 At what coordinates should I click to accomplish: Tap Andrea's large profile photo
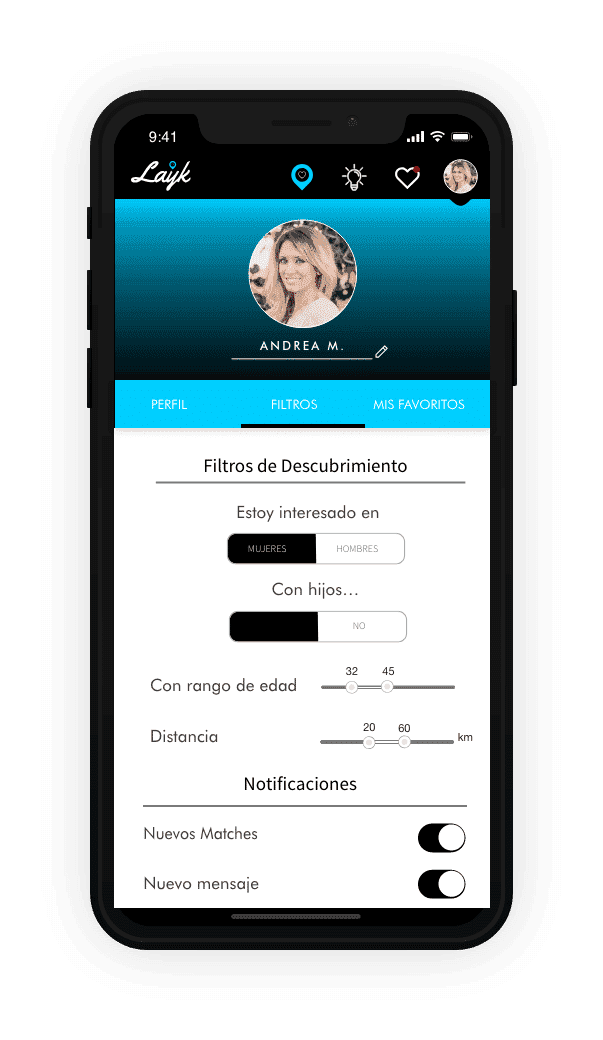(302, 274)
